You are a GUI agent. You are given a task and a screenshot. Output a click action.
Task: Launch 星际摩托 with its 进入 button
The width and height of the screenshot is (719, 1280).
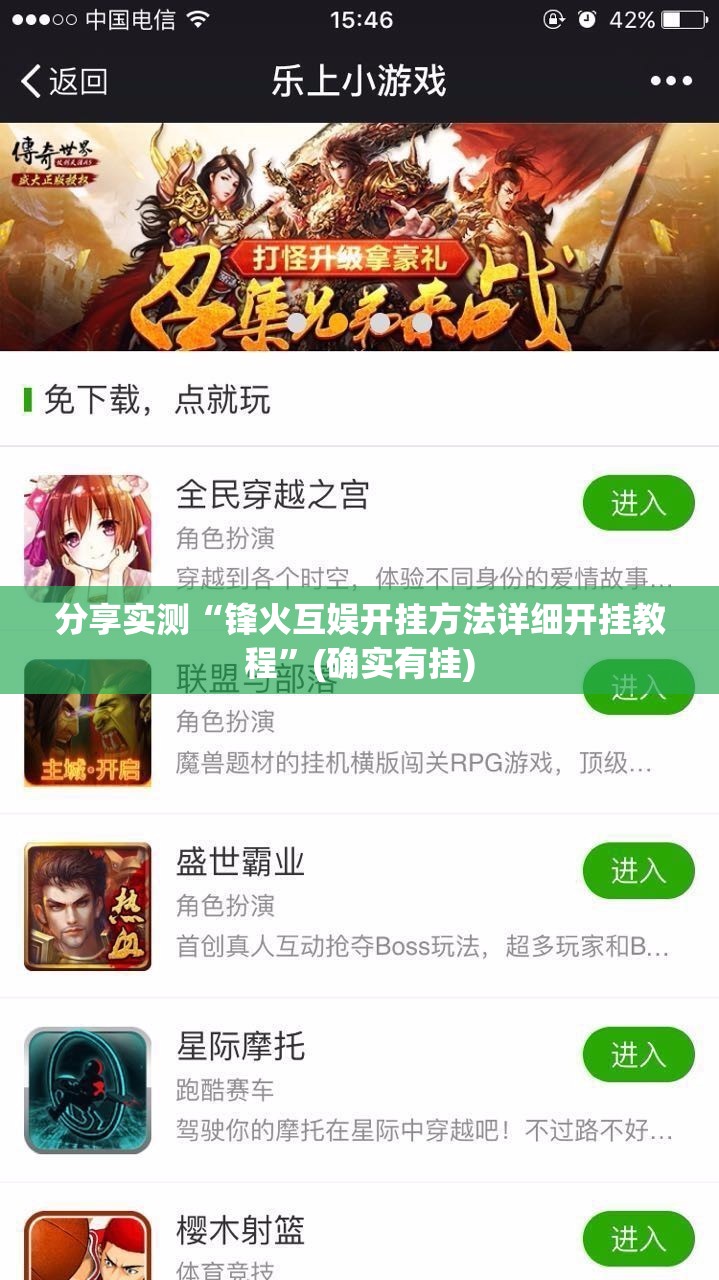point(638,1054)
